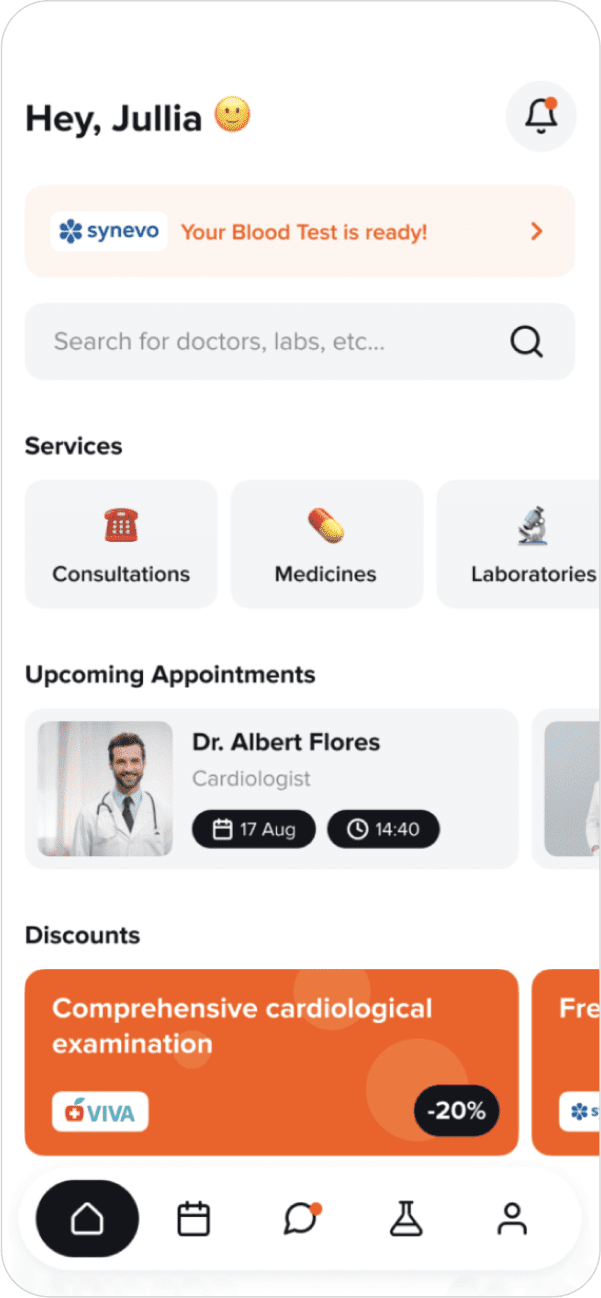The image size is (601, 1298).
Task: Switch to the calendar tab
Action: tap(193, 1219)
